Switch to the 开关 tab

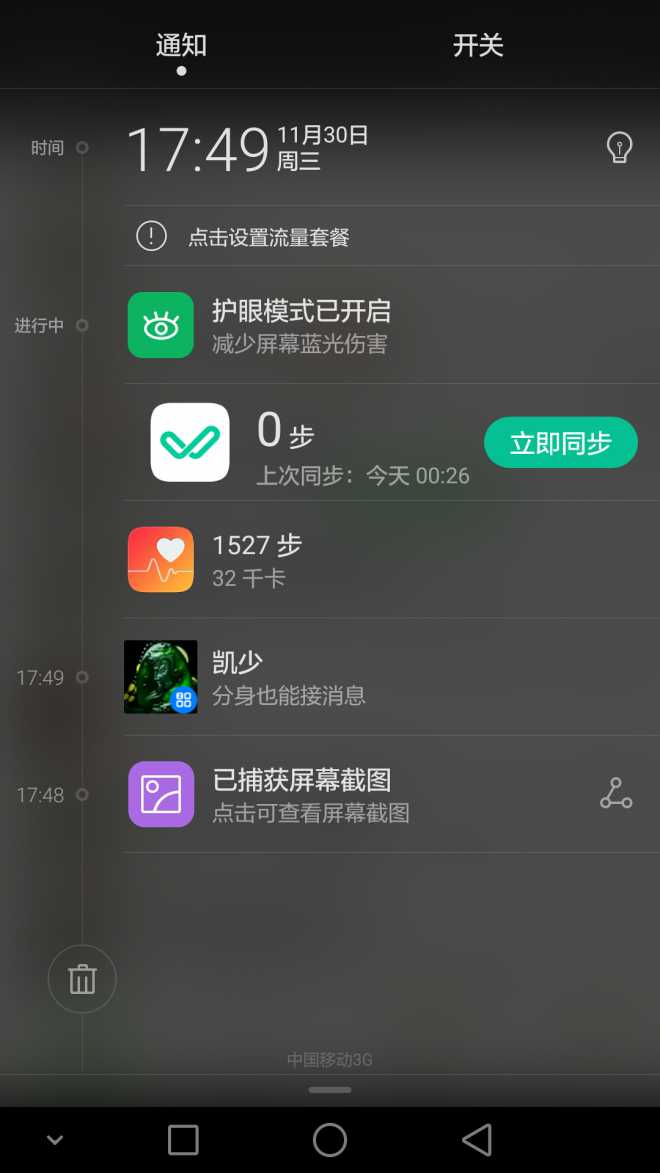477,46
